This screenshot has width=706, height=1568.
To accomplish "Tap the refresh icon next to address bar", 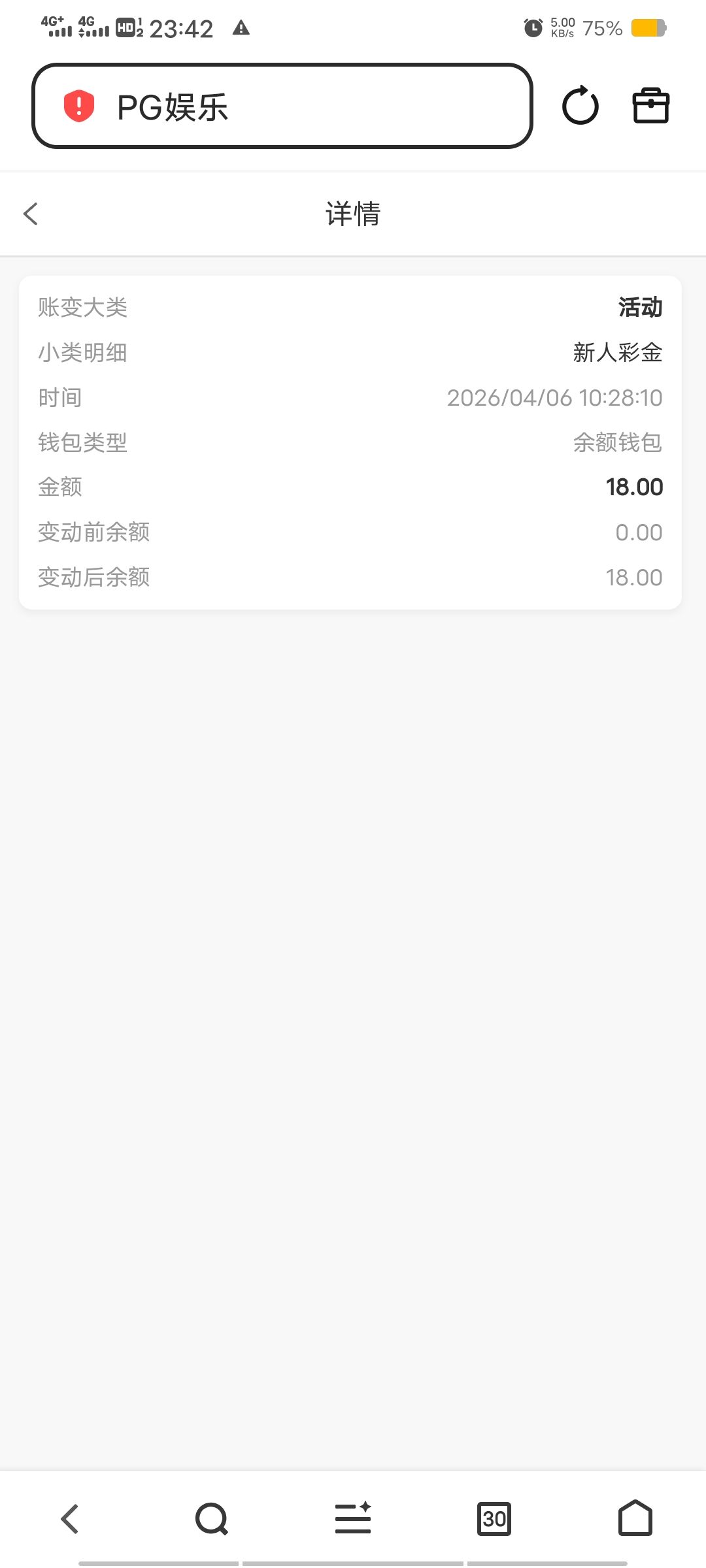I will [x=580, y=106].
